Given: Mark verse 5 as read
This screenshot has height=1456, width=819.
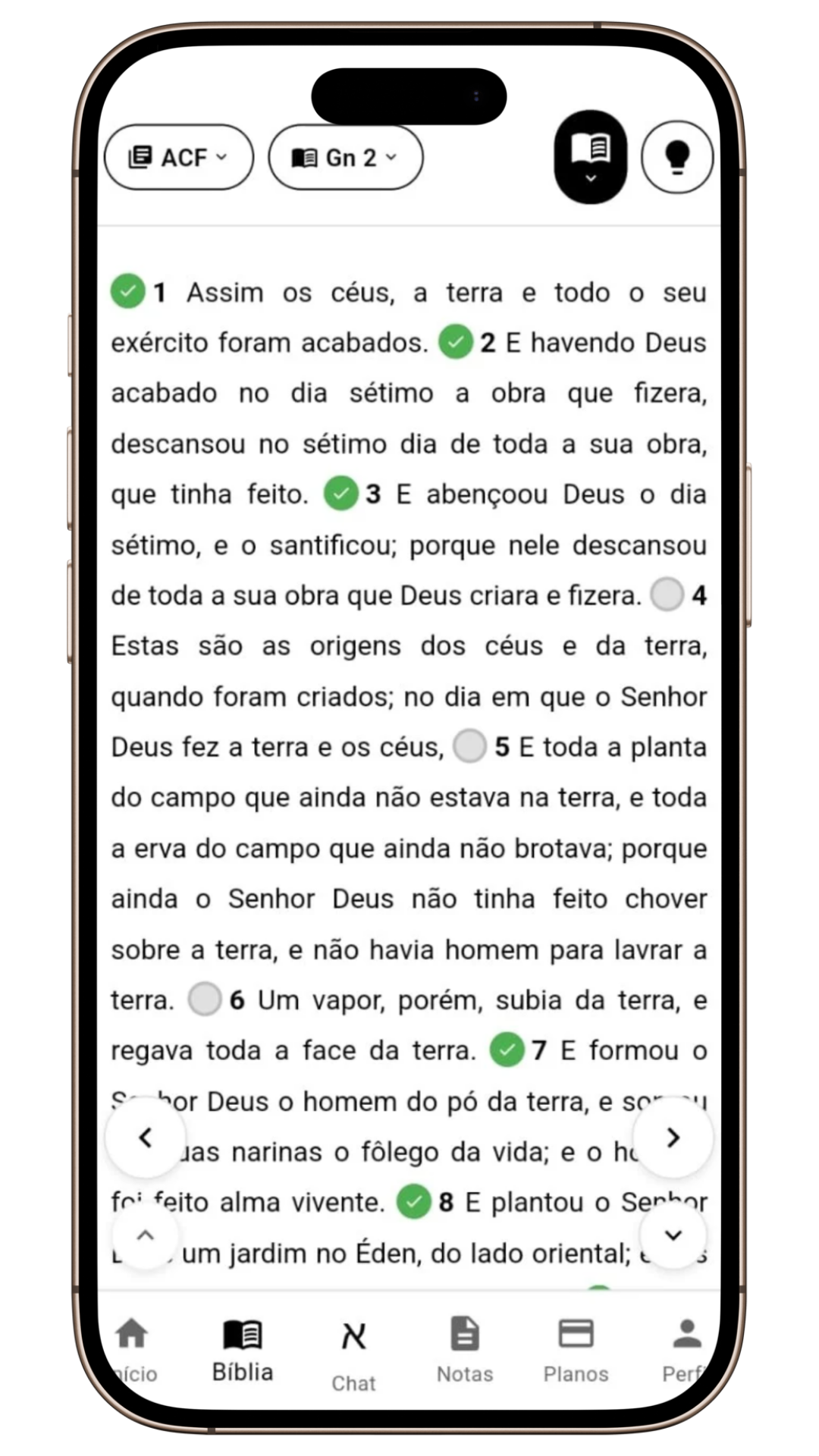Looking at the screenshot, I should [469, 747].
